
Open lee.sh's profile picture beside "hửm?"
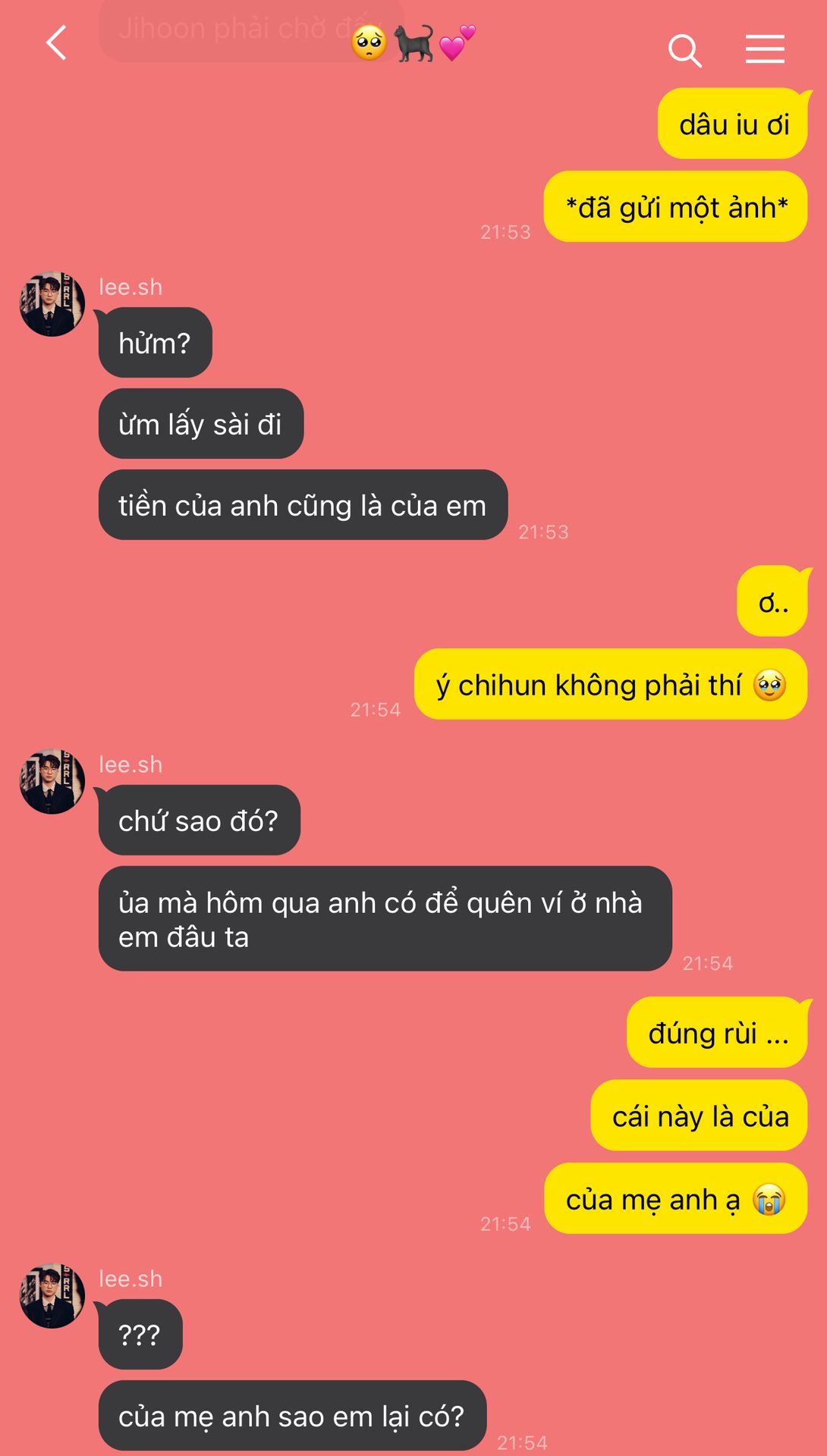pos(52,304)
